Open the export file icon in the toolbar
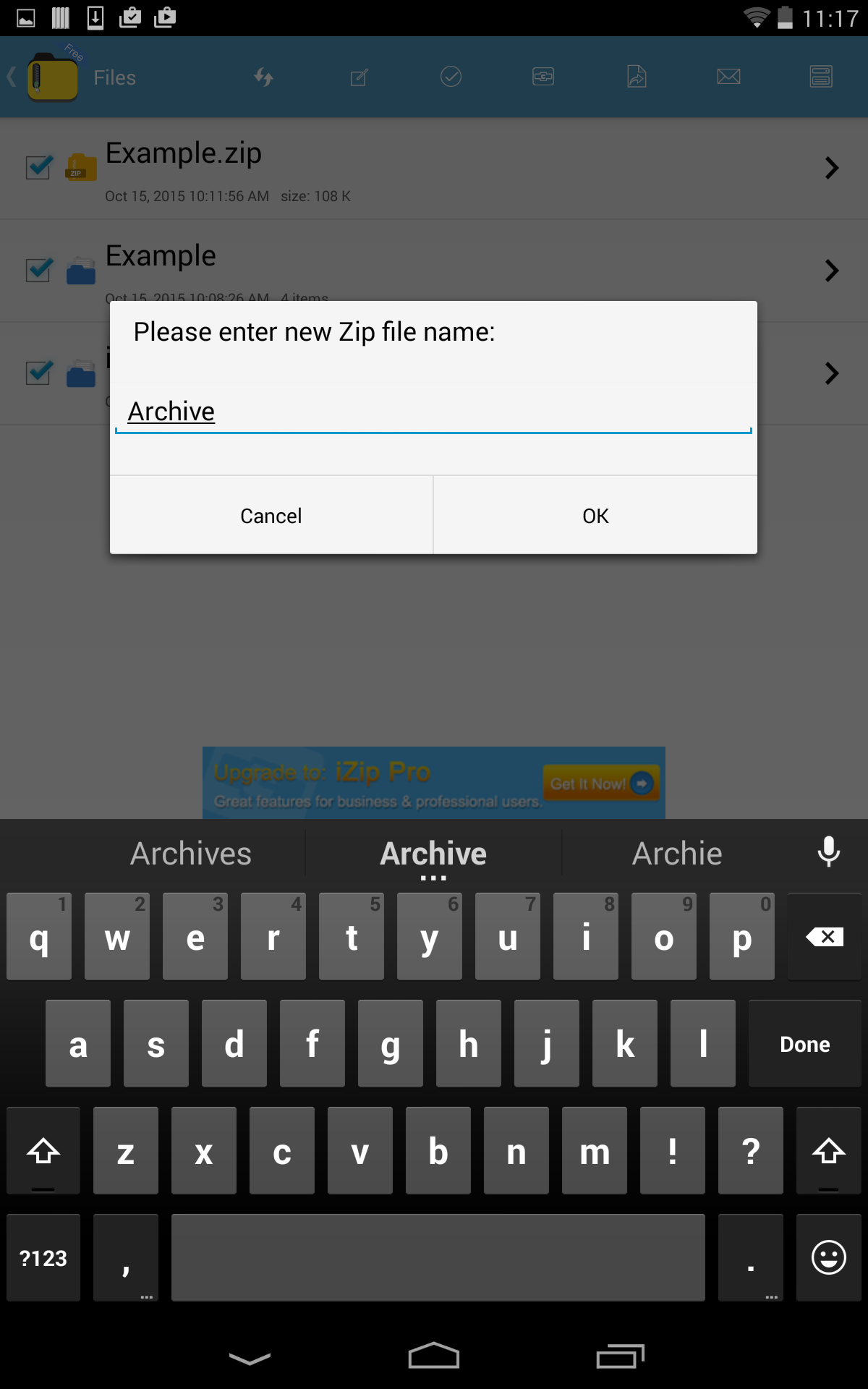 [x=635, y=77]
